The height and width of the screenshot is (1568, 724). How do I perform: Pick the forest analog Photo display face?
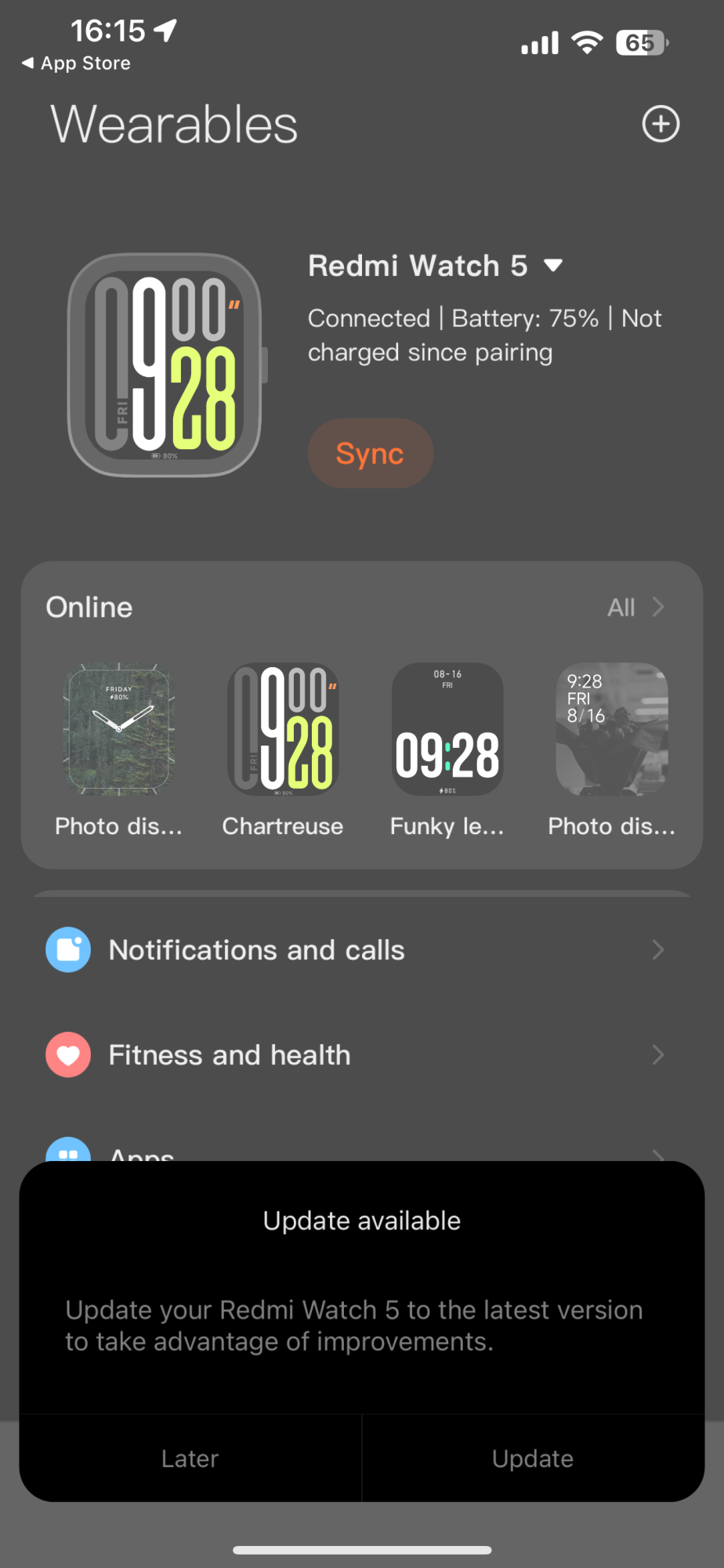[x=118, y=731]
